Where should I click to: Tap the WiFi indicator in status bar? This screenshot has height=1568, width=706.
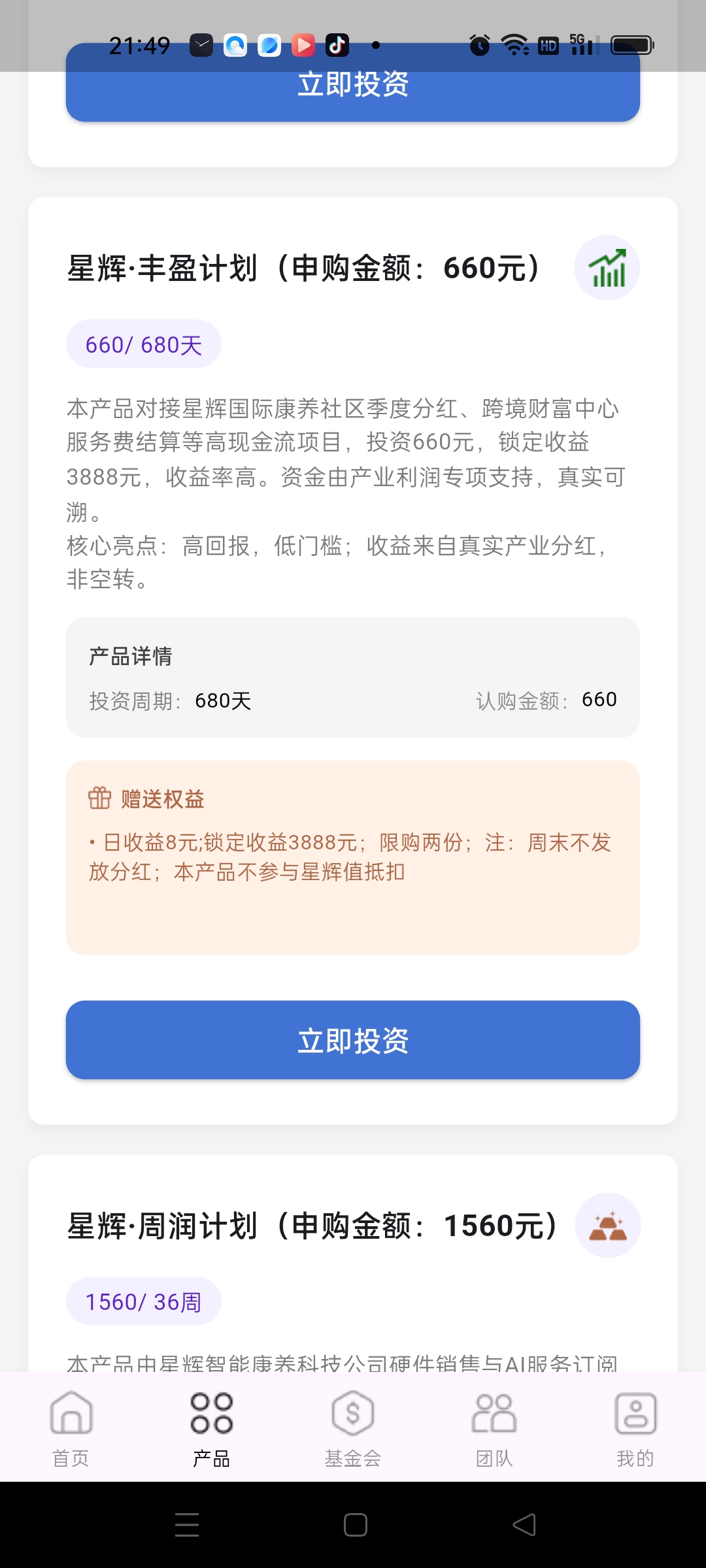click(x=514, y=46)
